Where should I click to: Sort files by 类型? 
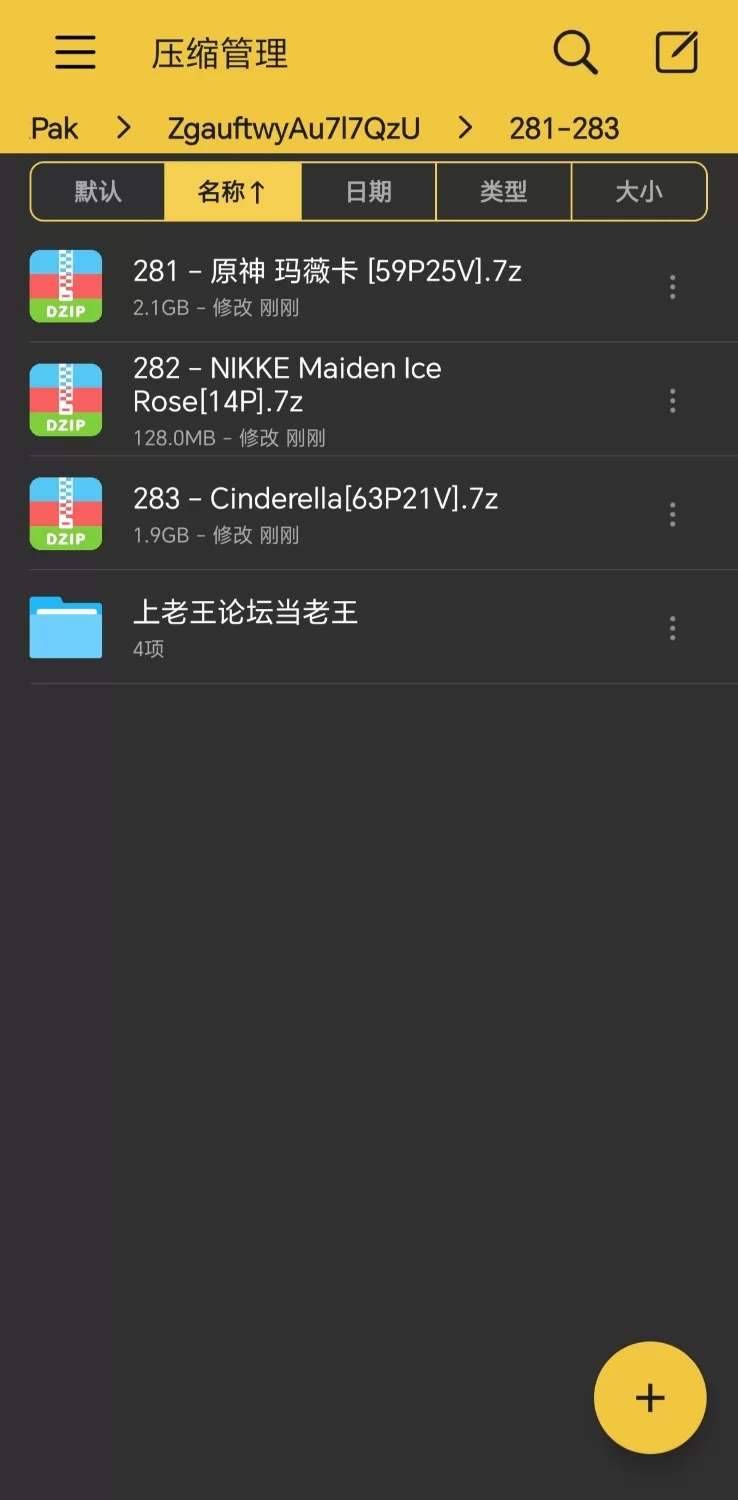(503, 191)
